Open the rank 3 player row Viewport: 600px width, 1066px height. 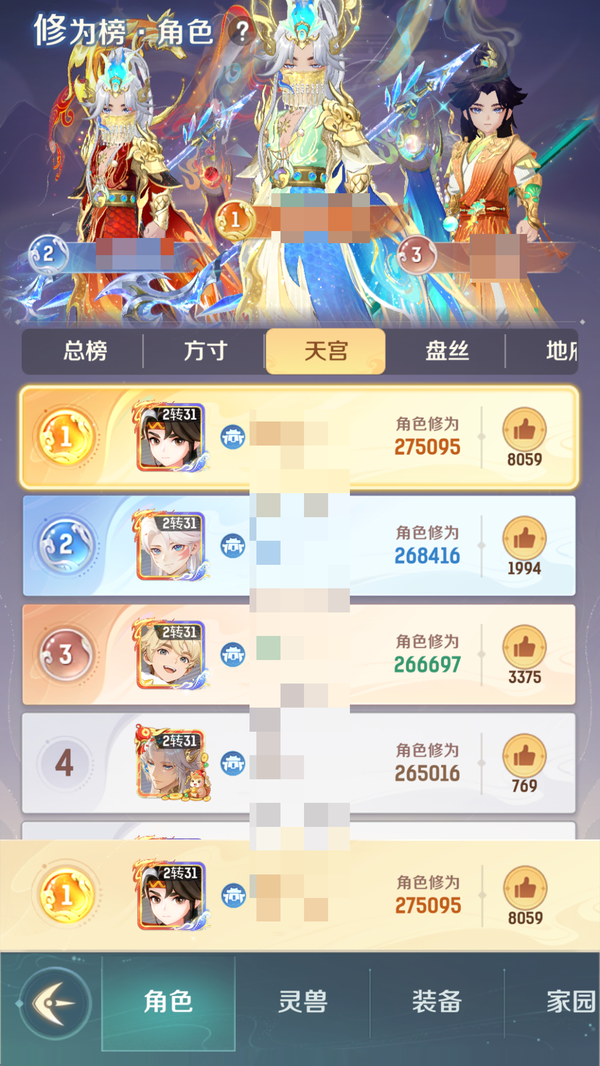(299, 654)
